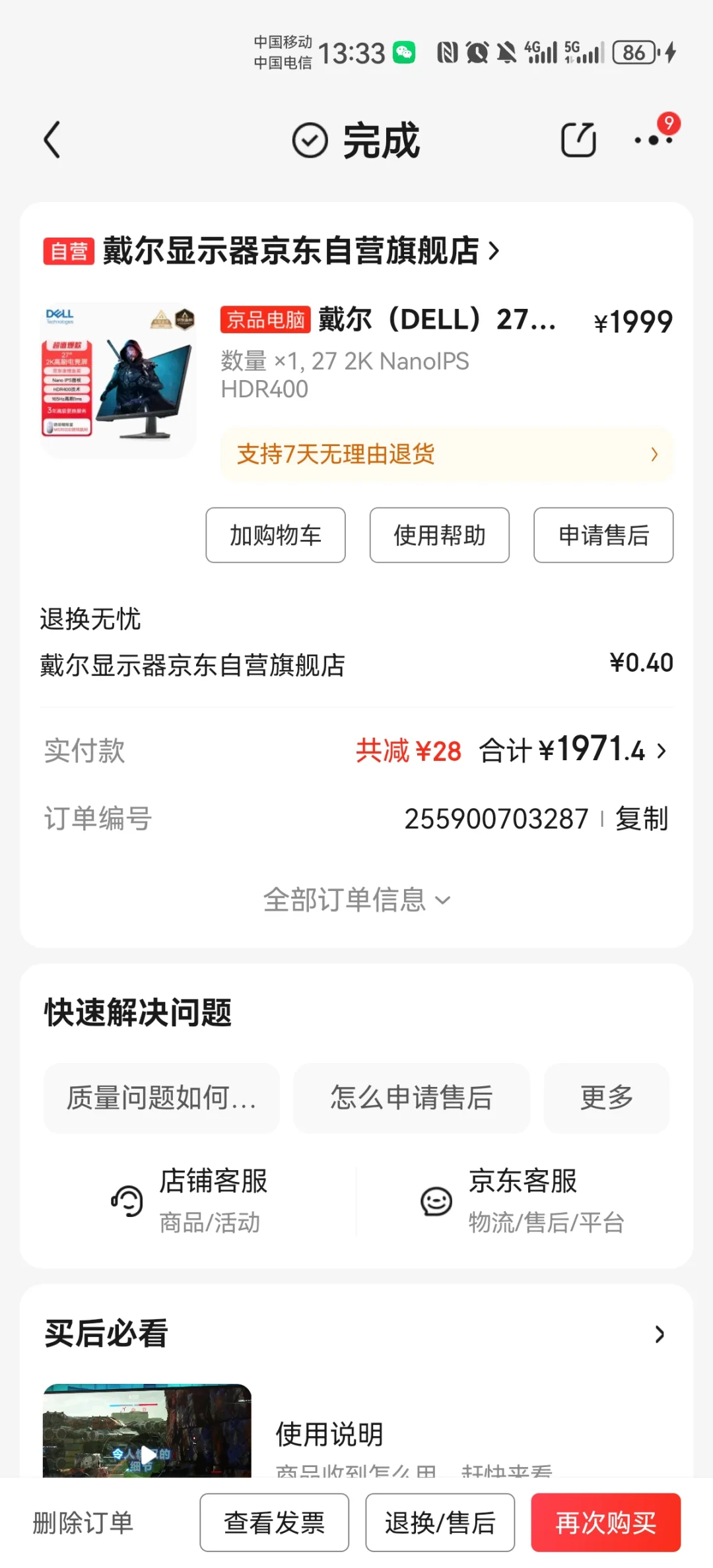Tap 申请售后 beside the product

click(x=603, y=535)
